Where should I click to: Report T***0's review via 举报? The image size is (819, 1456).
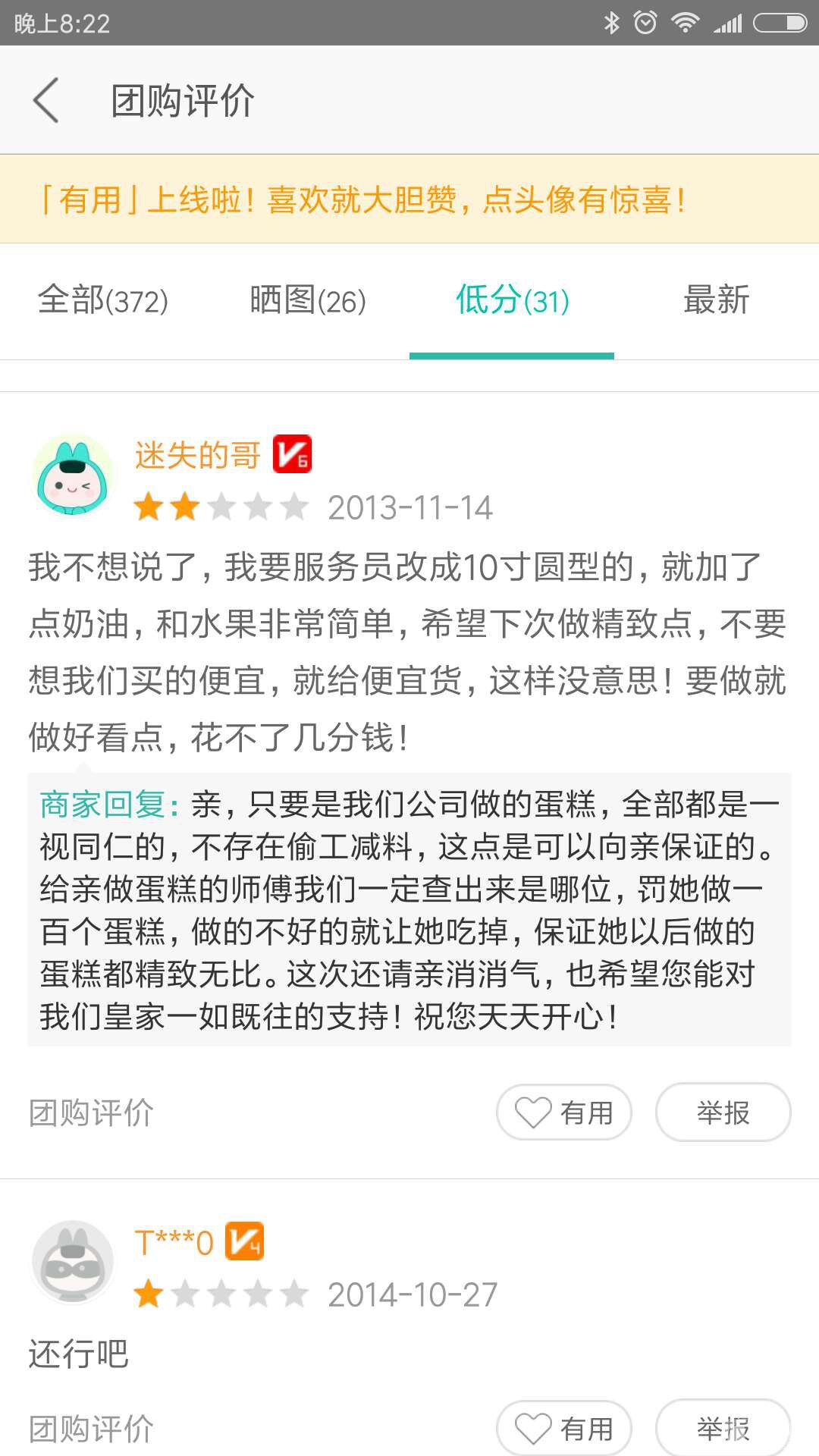723,1429
